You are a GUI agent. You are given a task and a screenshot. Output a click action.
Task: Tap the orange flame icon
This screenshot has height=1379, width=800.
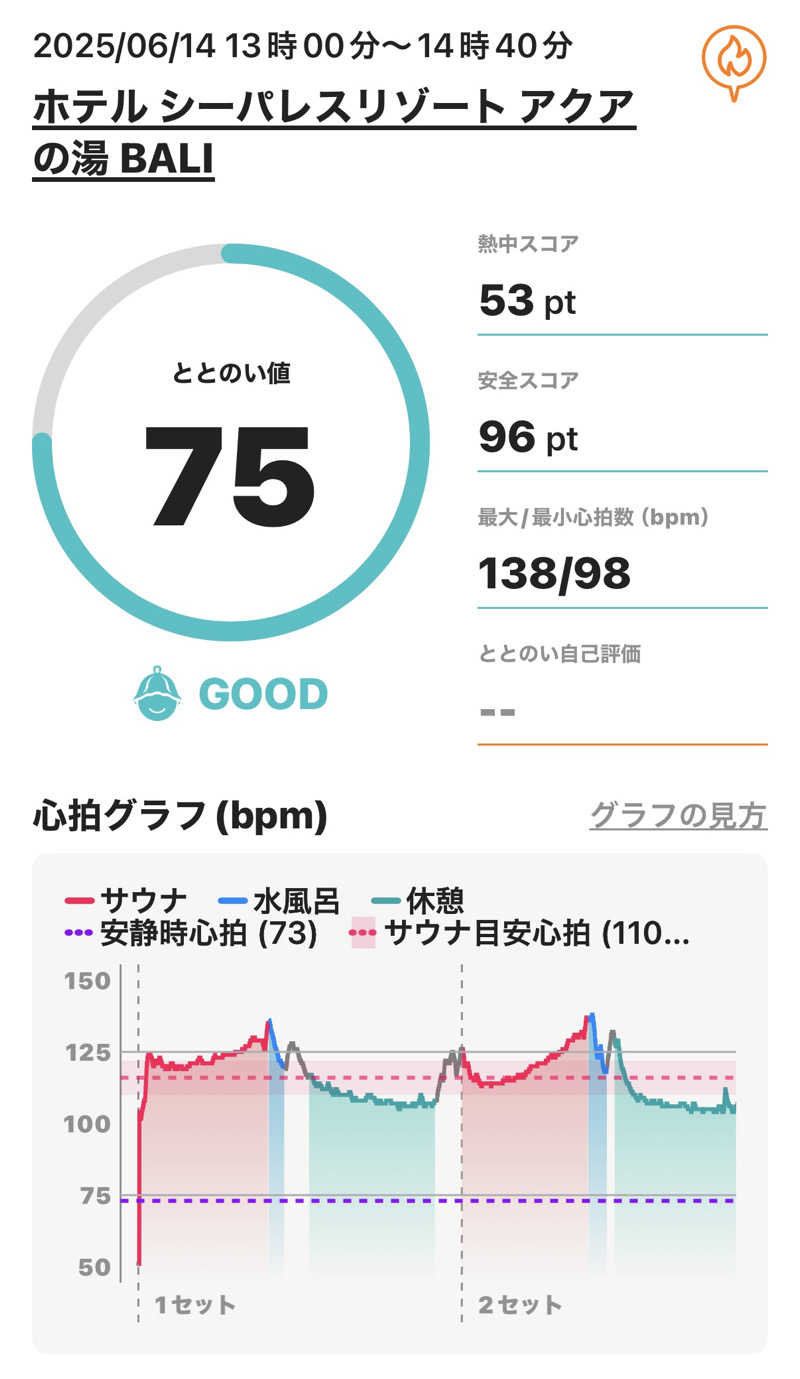733,58
